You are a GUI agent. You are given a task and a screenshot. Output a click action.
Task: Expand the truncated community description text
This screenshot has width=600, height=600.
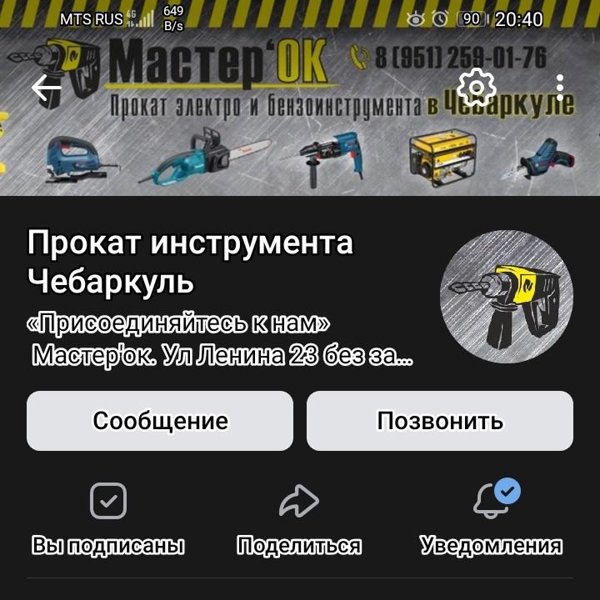[x=222, y=354]
